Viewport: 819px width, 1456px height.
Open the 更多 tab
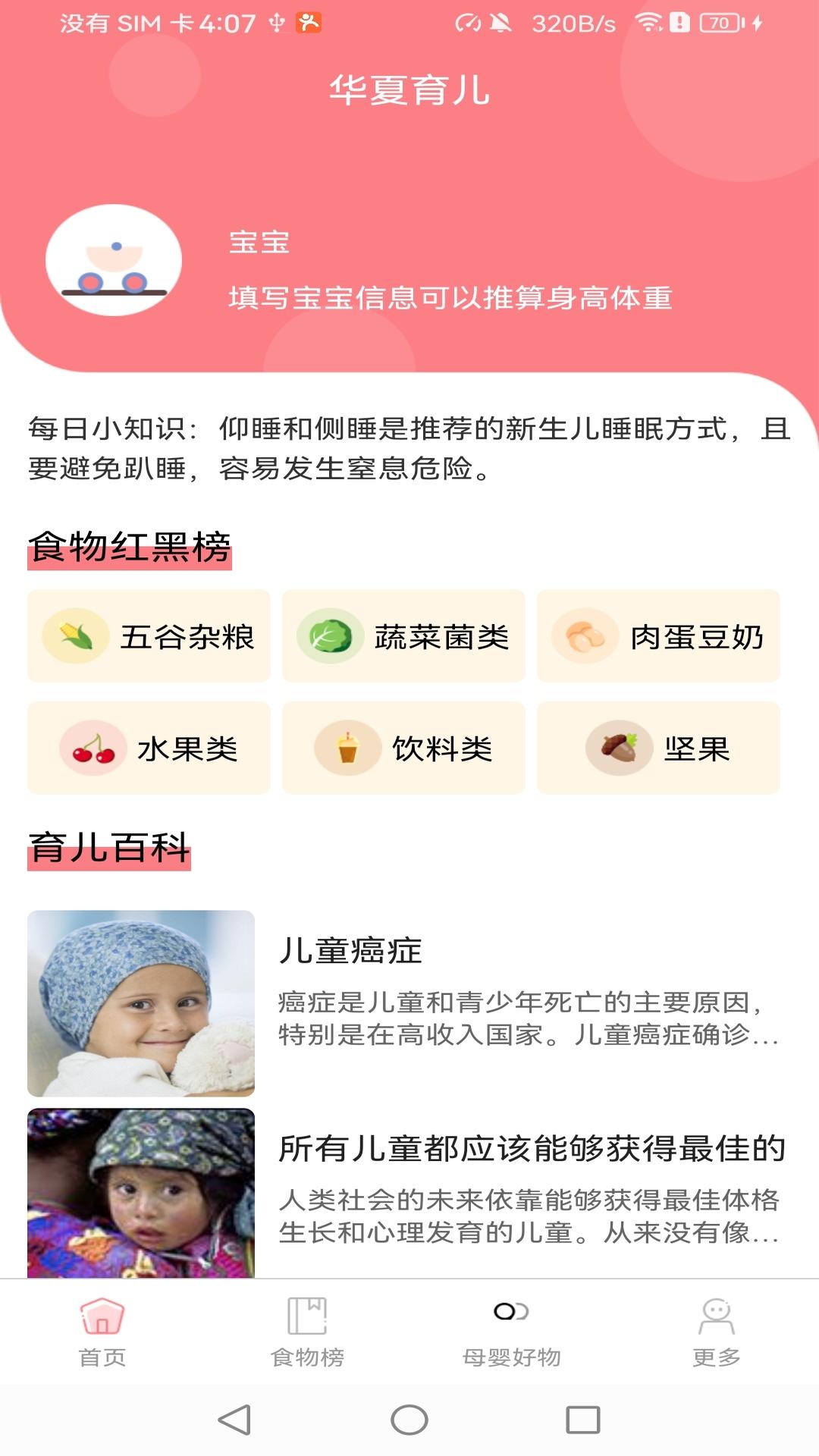(717, 1332)
